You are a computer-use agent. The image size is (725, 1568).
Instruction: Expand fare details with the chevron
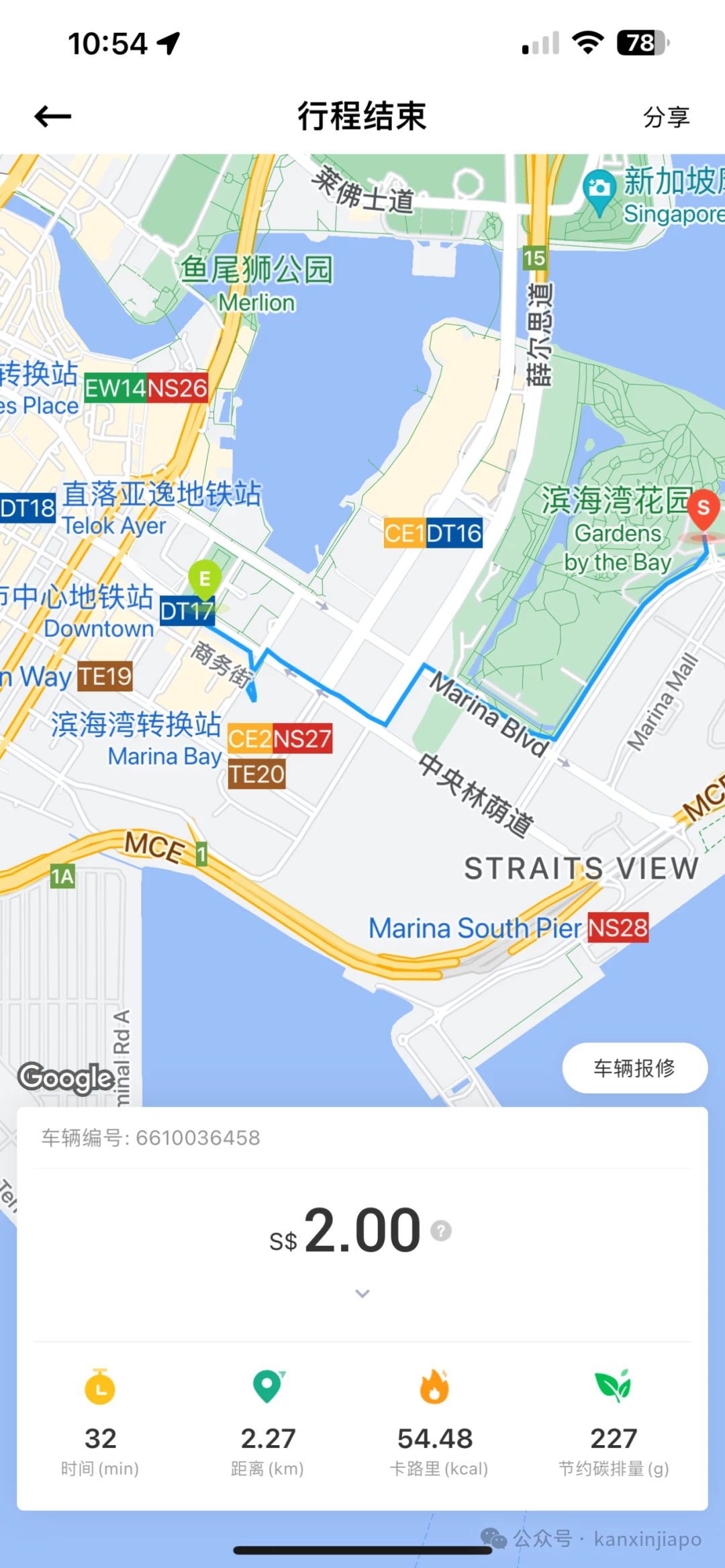[362, 1293]
